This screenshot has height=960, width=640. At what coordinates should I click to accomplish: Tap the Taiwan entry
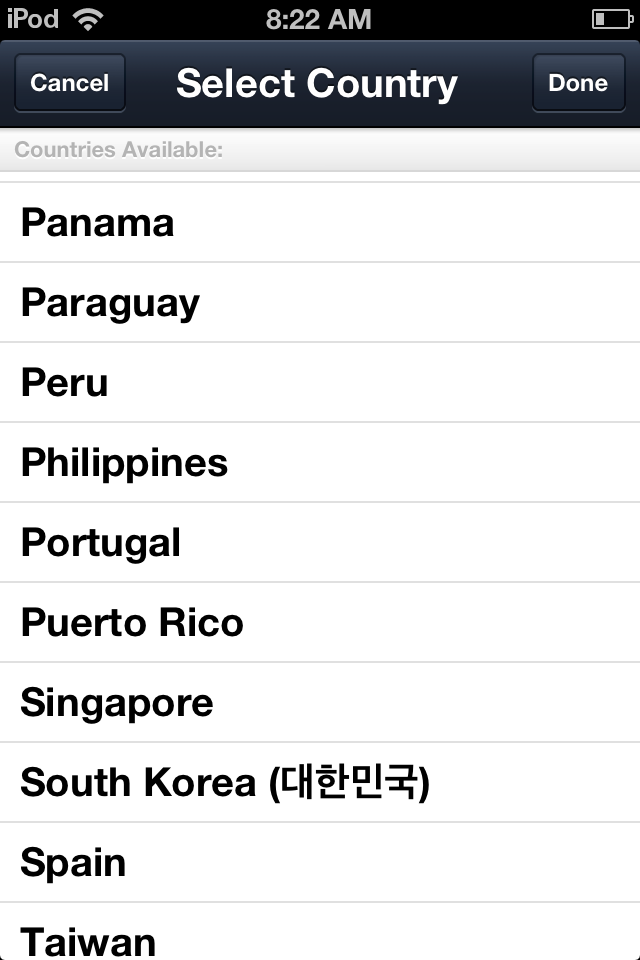coord(320,938)
